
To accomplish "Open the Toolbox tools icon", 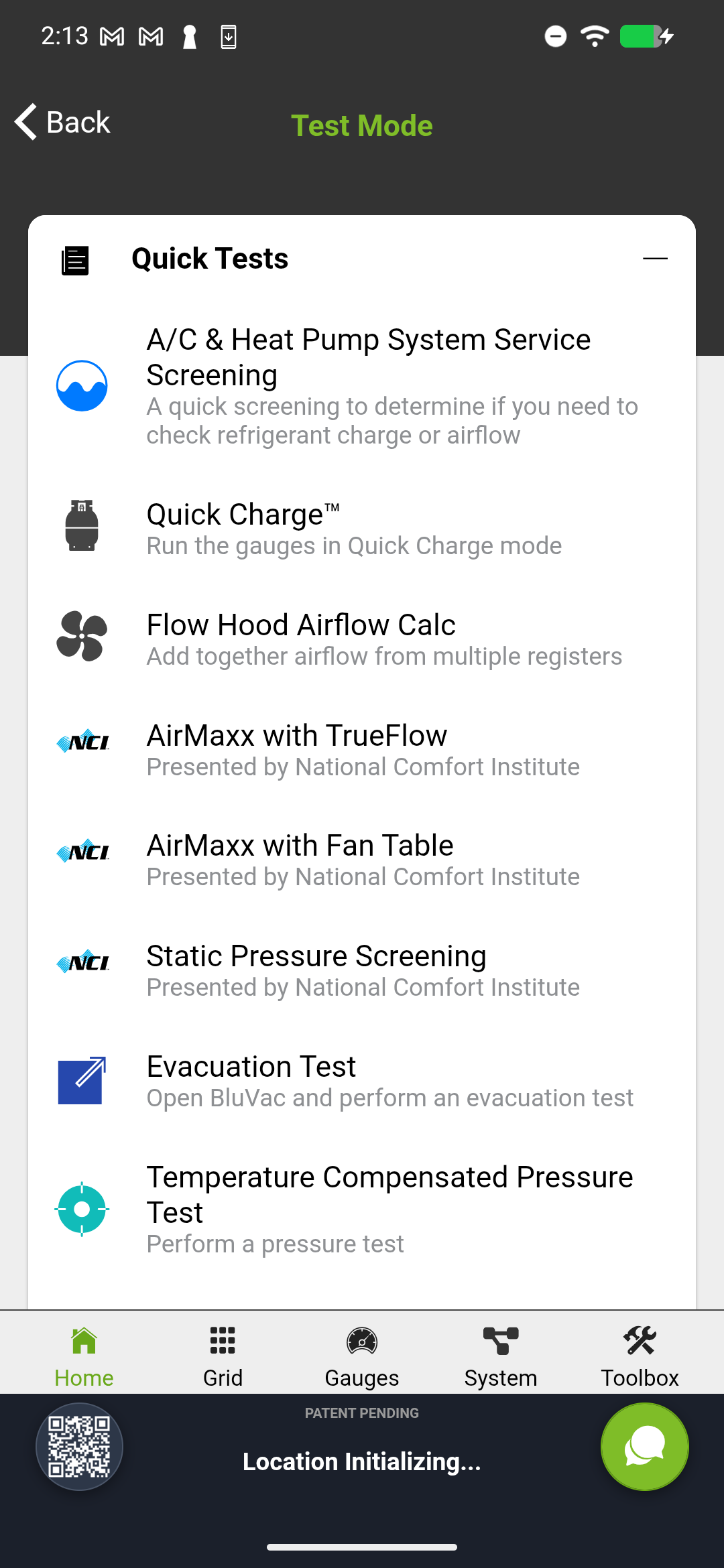I will 640,1354.
